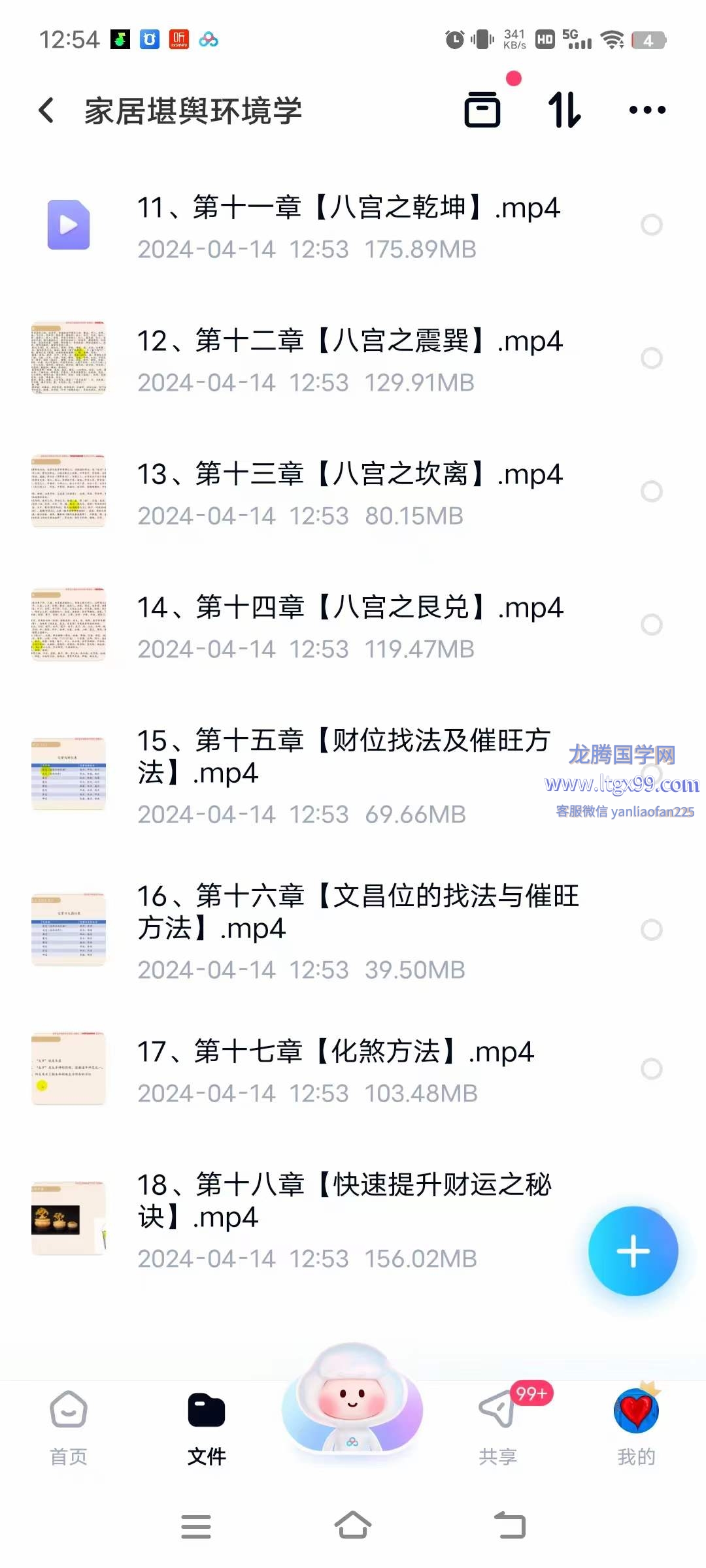Mark the circle next to 11、第十一章 file
Screen dimensions: 706x1568
(651, 225)
